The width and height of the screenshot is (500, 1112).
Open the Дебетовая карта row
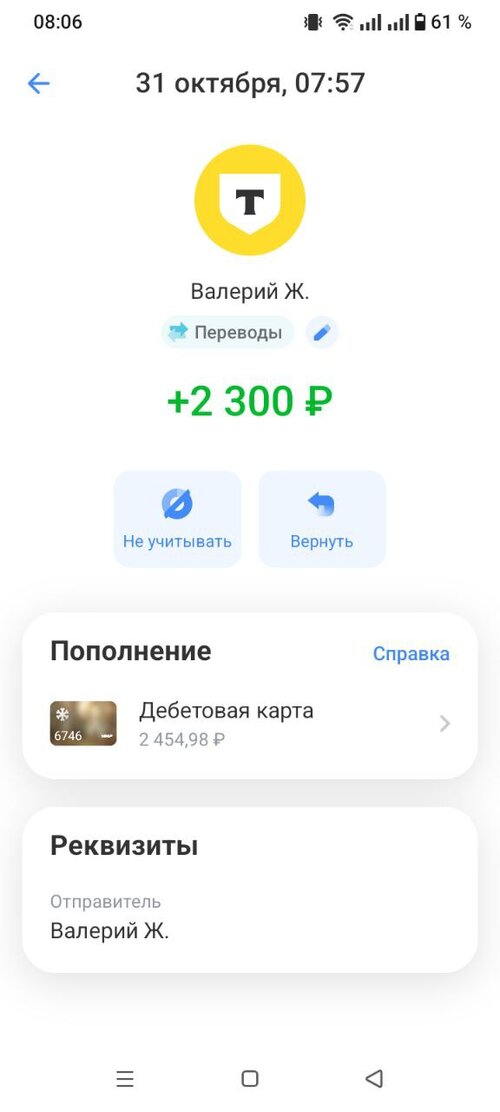pyautogui.click(x=250, y=723)
